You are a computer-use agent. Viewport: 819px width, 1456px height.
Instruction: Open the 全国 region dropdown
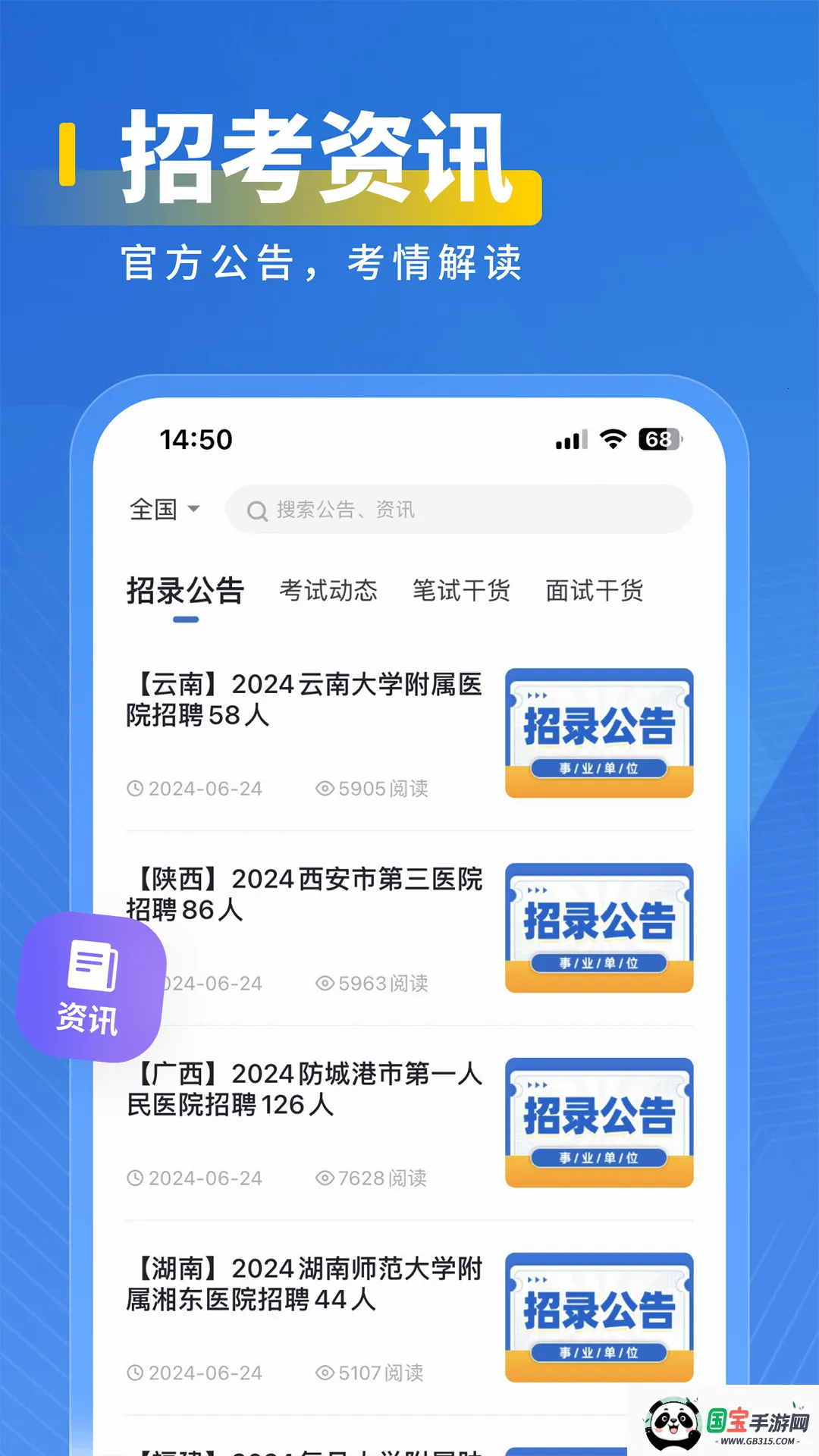162,510
